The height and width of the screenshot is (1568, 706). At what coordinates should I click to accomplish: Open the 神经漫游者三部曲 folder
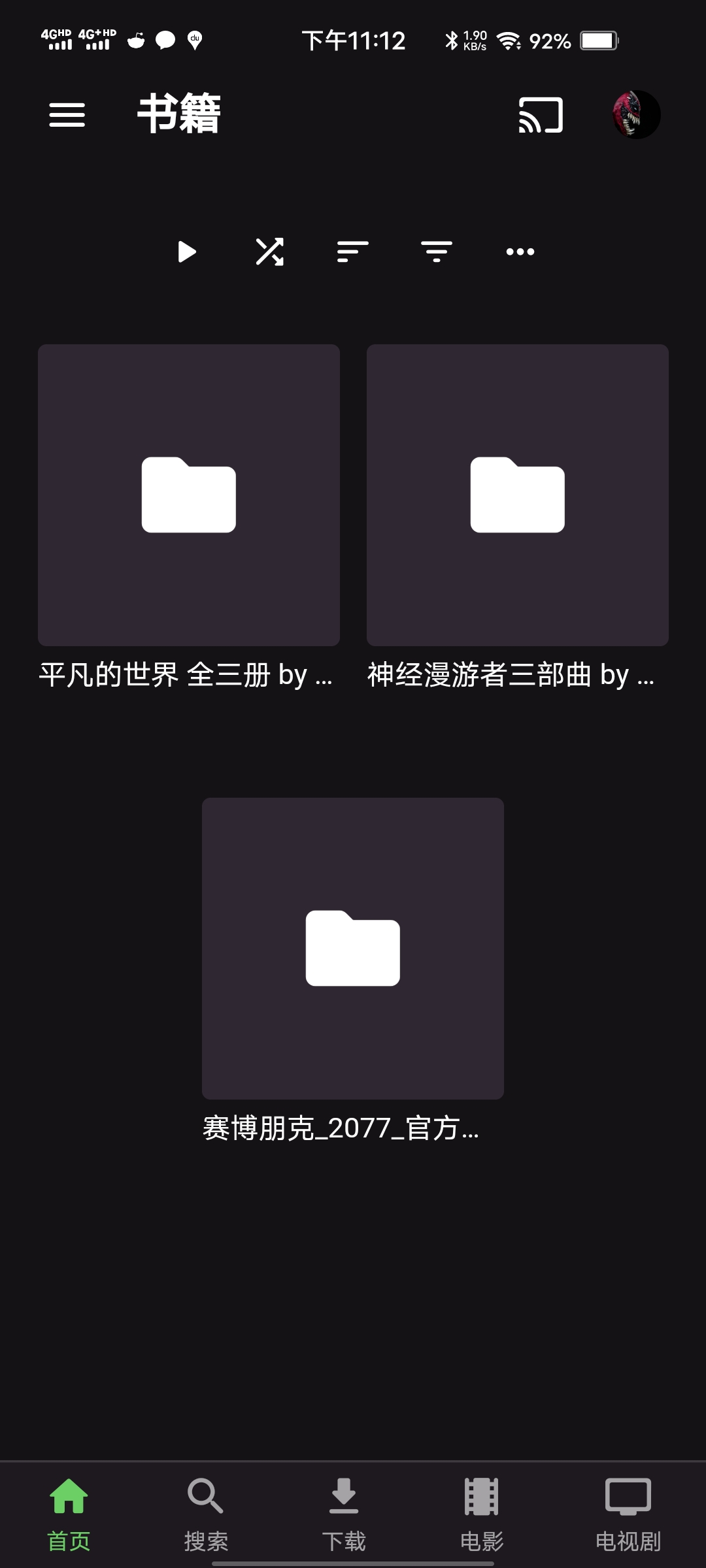(x=517, y=495)
